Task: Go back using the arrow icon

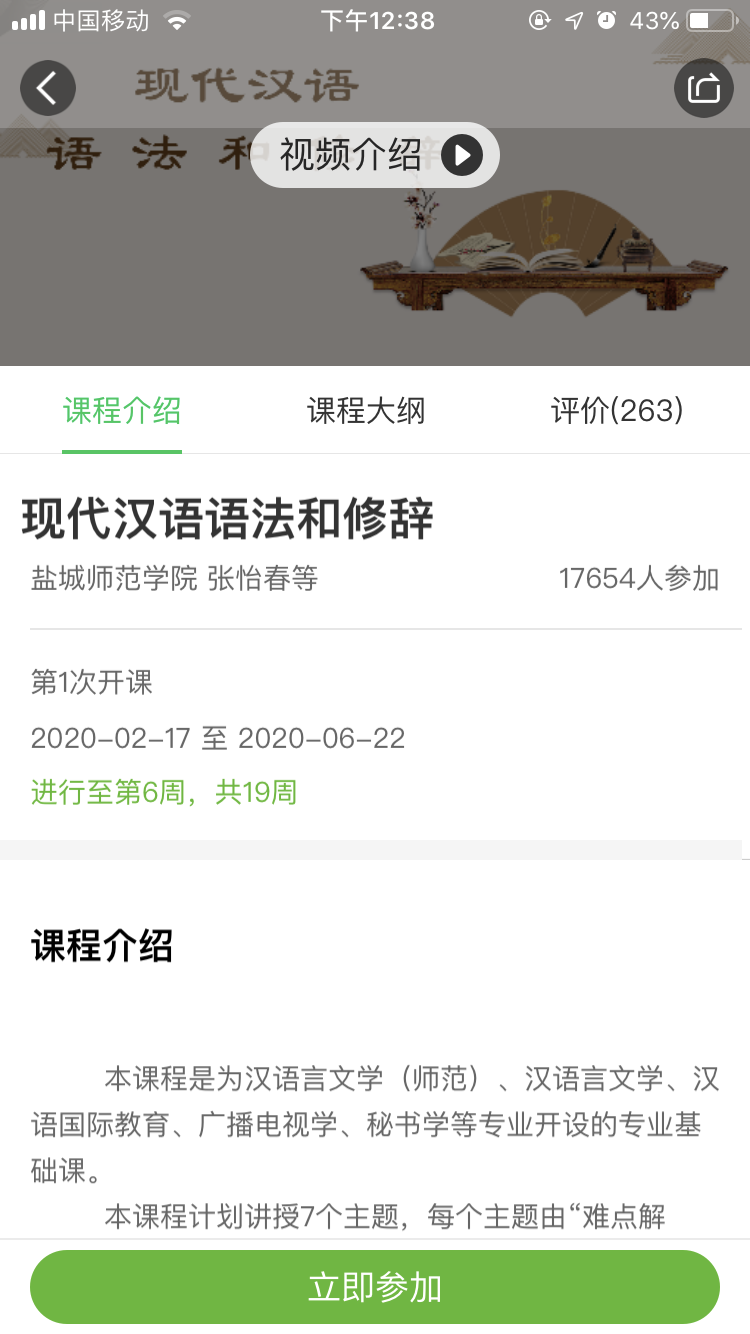Action: pos(48,88)
